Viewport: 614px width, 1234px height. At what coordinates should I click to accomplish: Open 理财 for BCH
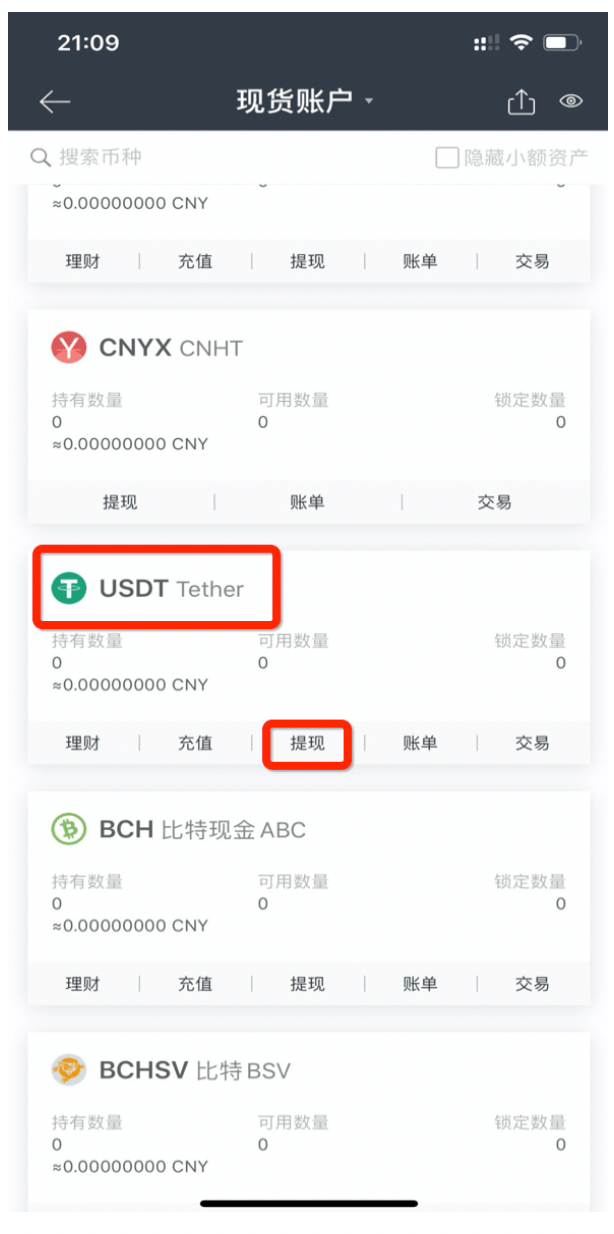83,984
